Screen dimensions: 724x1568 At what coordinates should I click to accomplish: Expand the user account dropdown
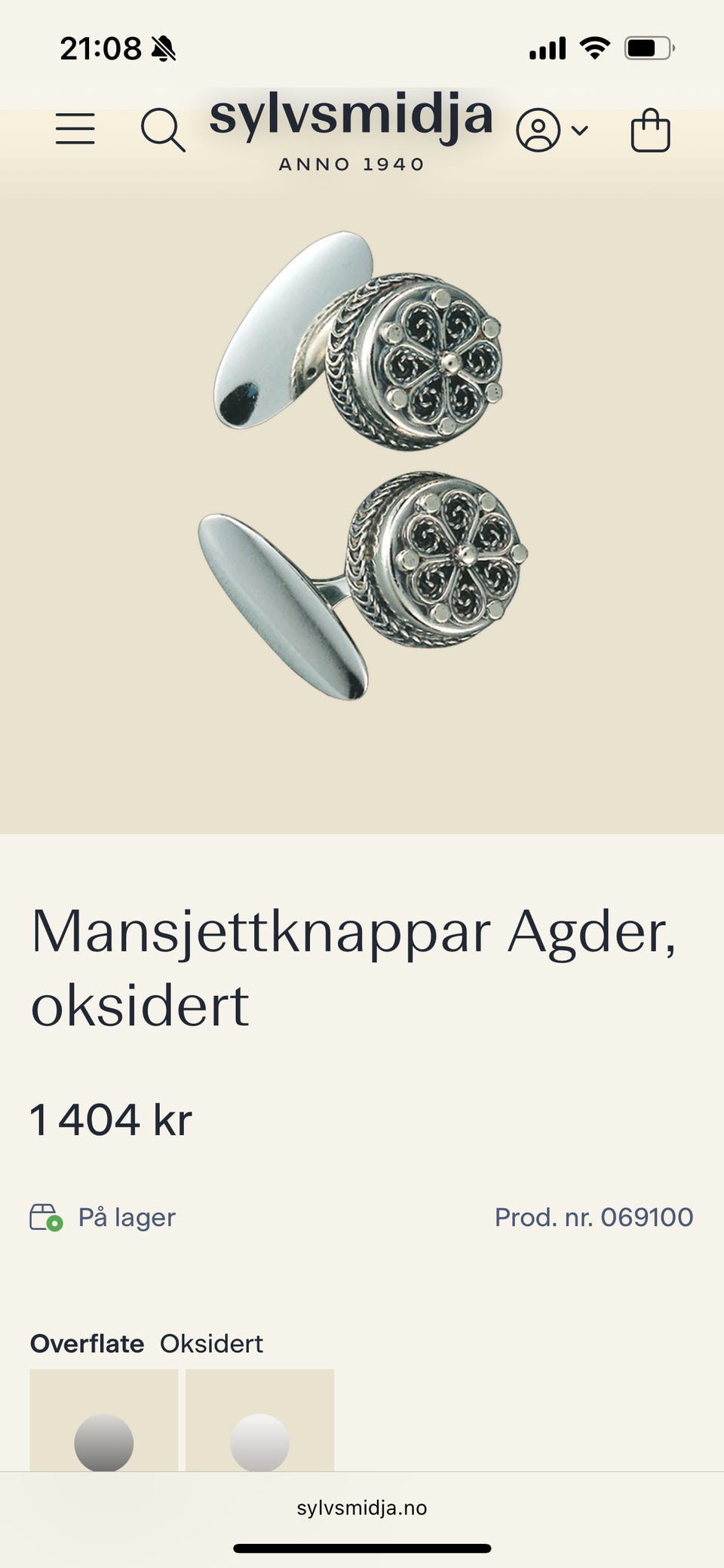click(x=551, y=131)
